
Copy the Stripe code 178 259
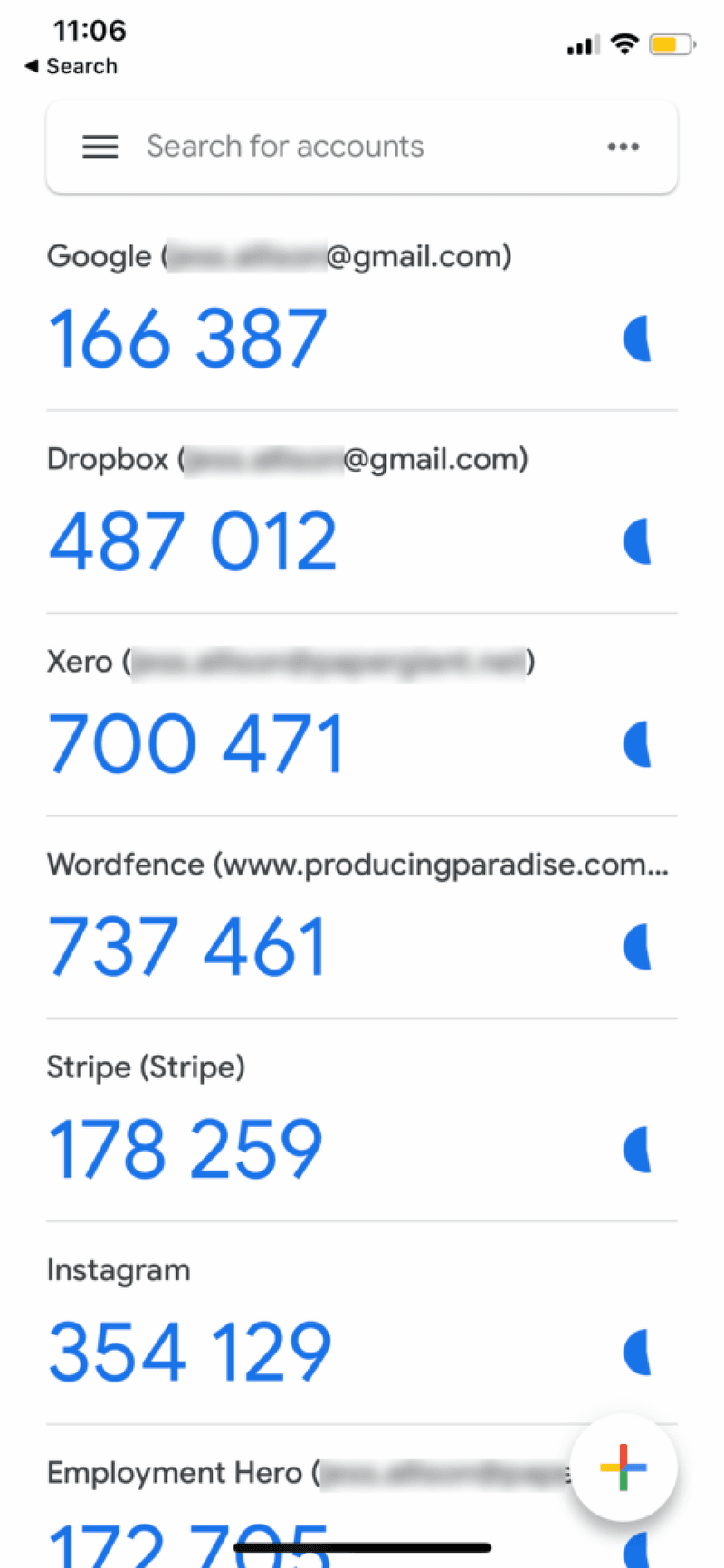pos(186,1150)
